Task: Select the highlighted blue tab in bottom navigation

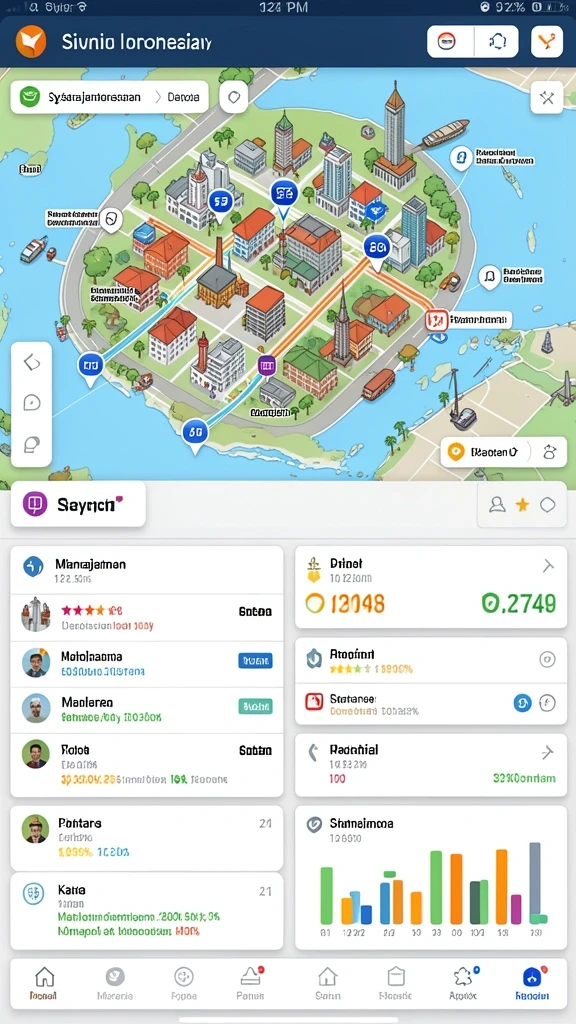Action: [x=532, y=984]
